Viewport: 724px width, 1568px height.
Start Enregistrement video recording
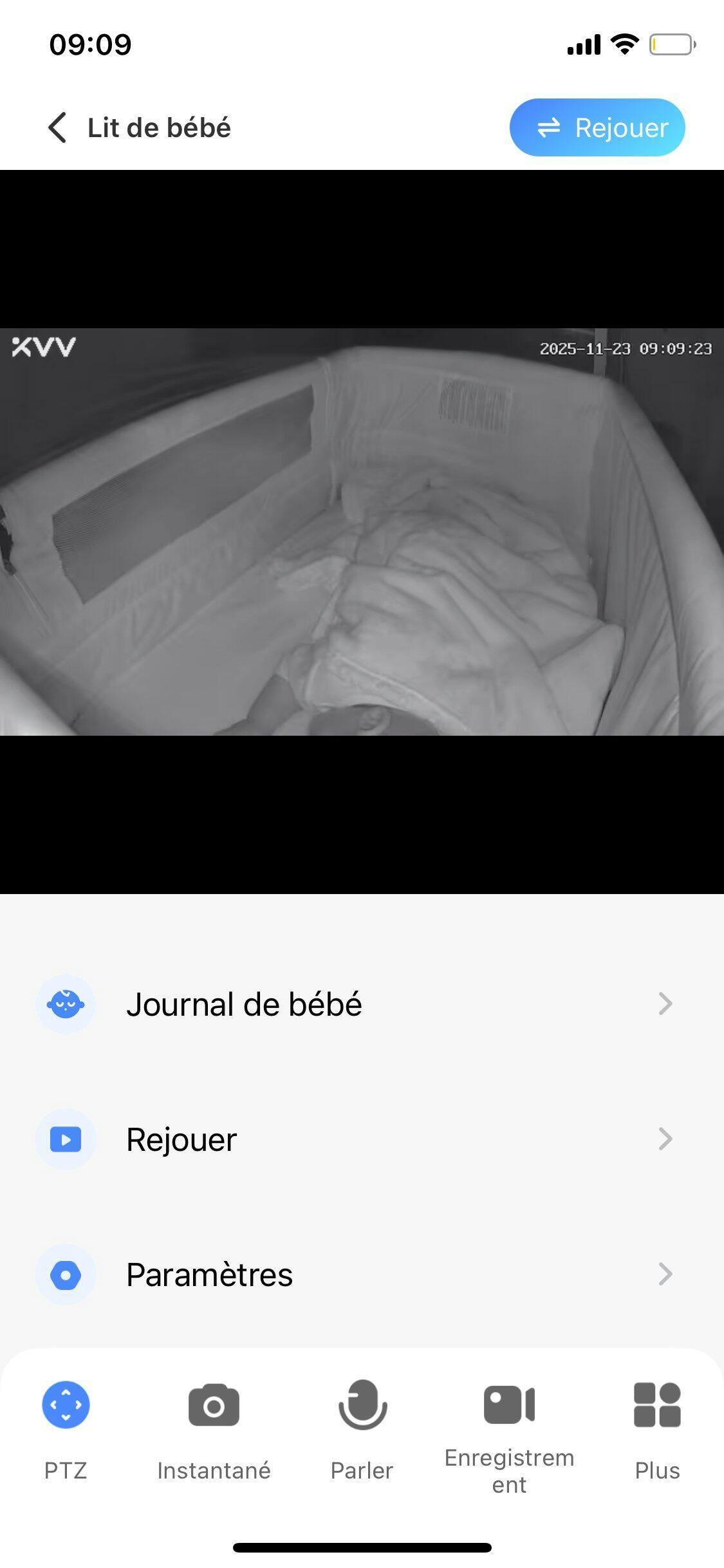tap(509, 1416)
